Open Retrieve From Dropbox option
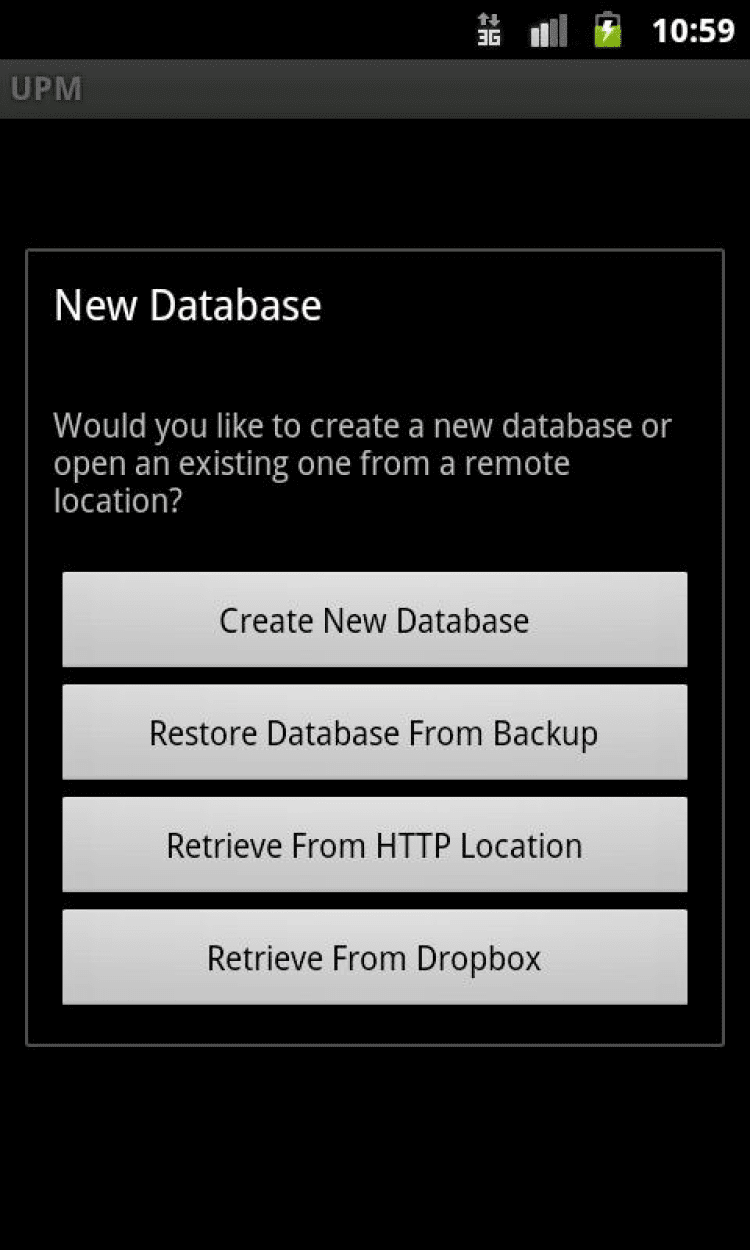The height and width of the screenshot is (1250, 750). (x=374, y=957)
